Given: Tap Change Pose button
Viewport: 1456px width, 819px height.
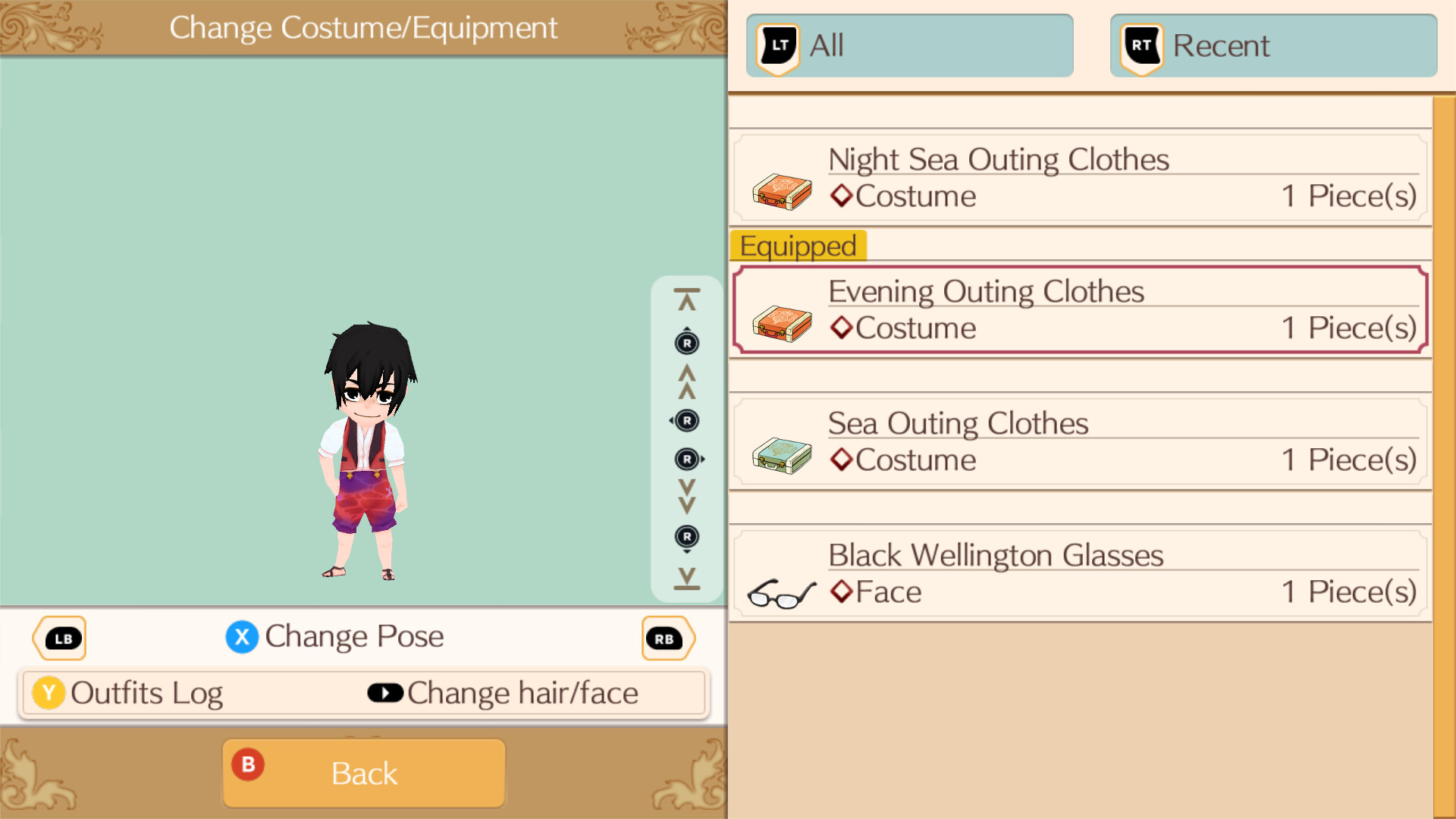Looking at the screenshot, I should 334,637.
